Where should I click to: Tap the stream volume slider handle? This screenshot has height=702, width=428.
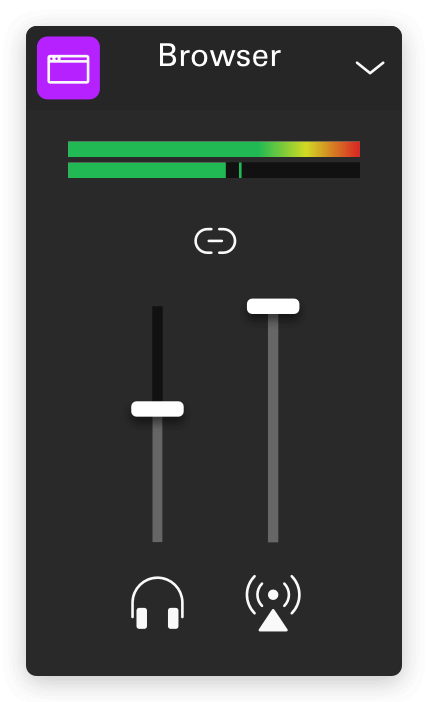click(273, 306)
